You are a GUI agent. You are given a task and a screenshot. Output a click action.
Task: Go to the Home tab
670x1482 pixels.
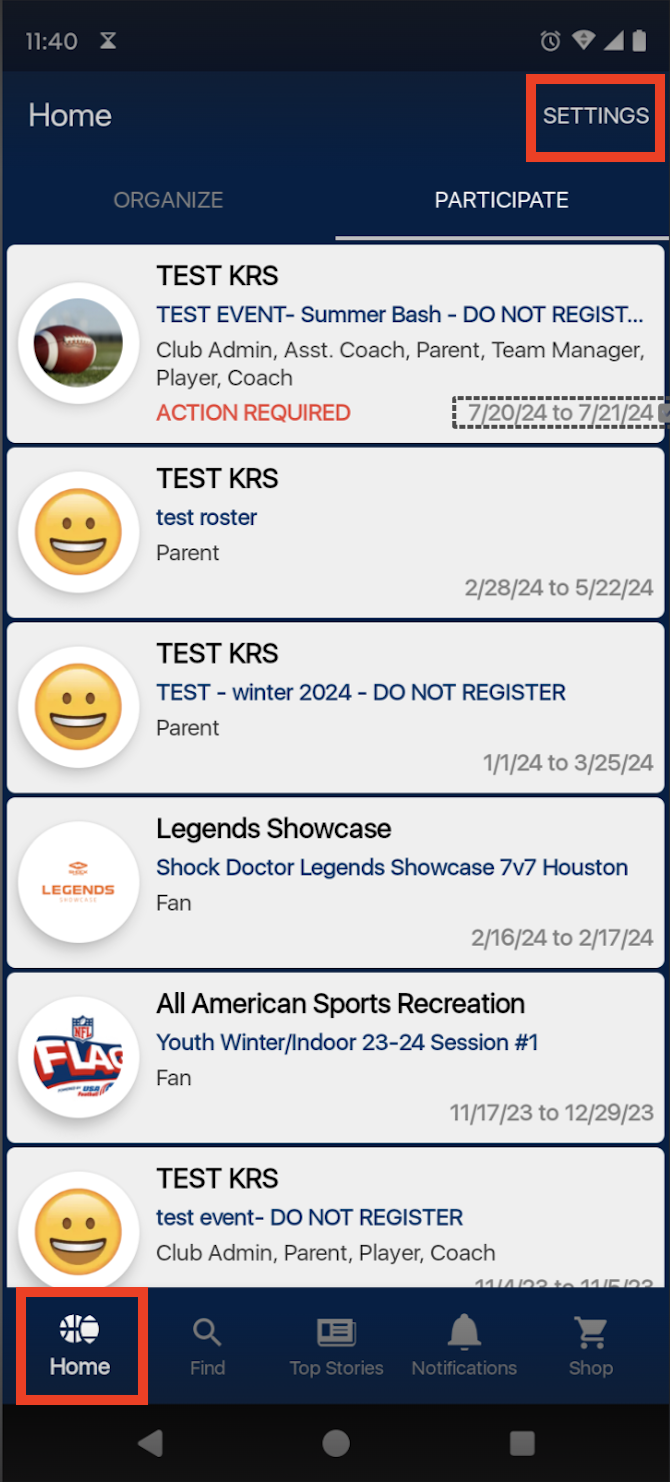tap(80, 1346)
